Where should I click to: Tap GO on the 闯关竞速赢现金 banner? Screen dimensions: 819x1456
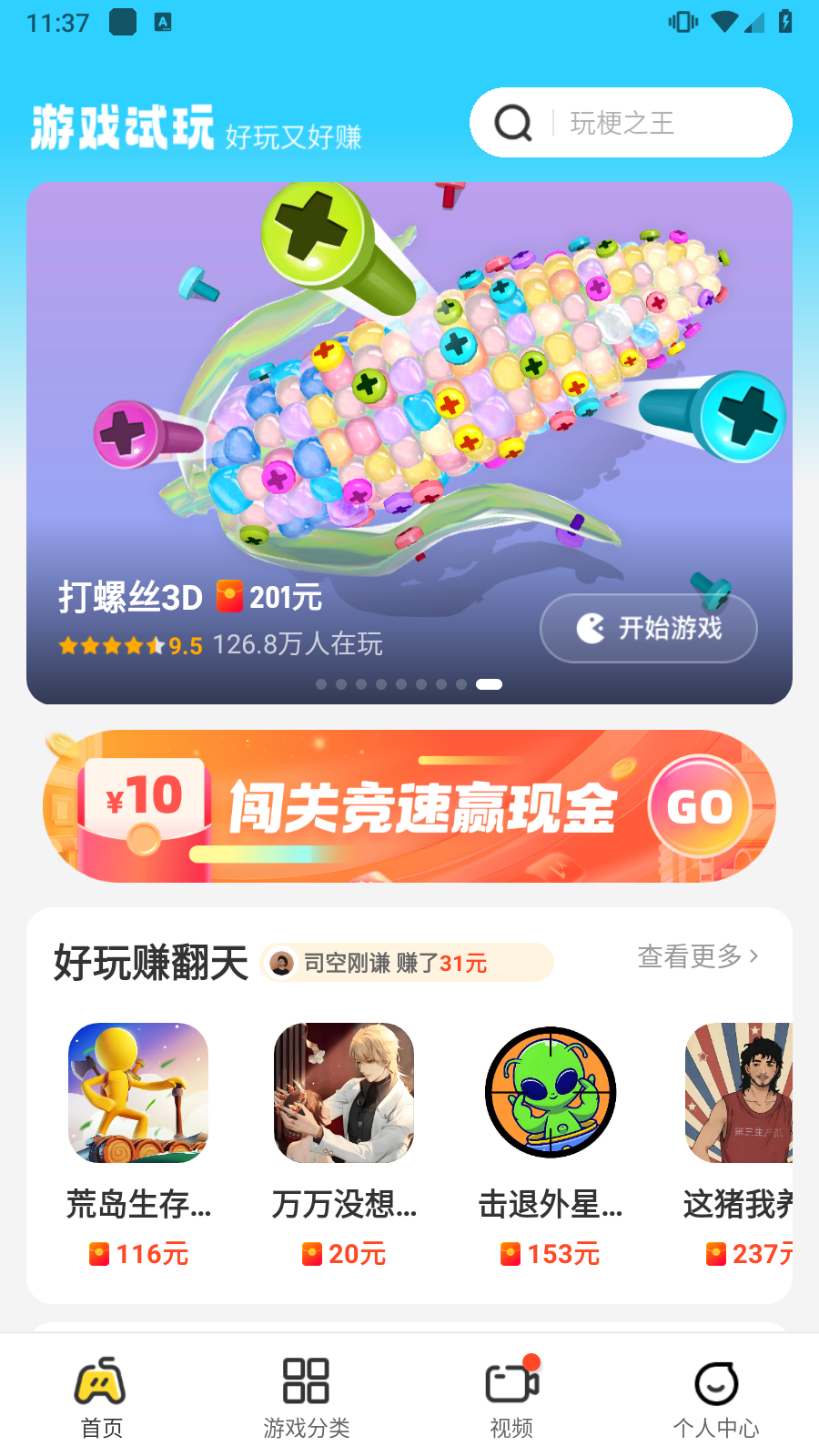[x=699, y=806]
